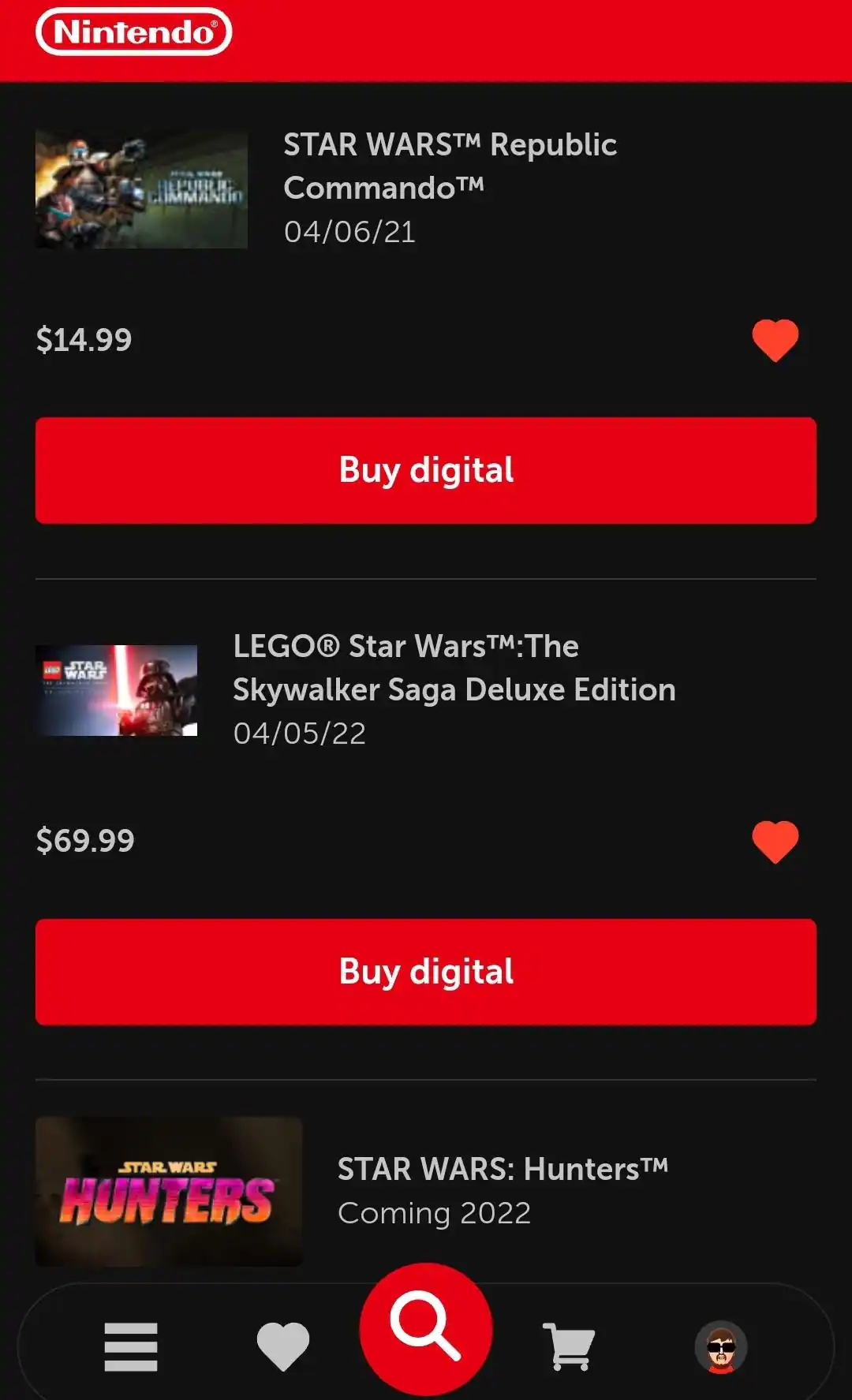Tap the Nintendo logo to go home

134,32
